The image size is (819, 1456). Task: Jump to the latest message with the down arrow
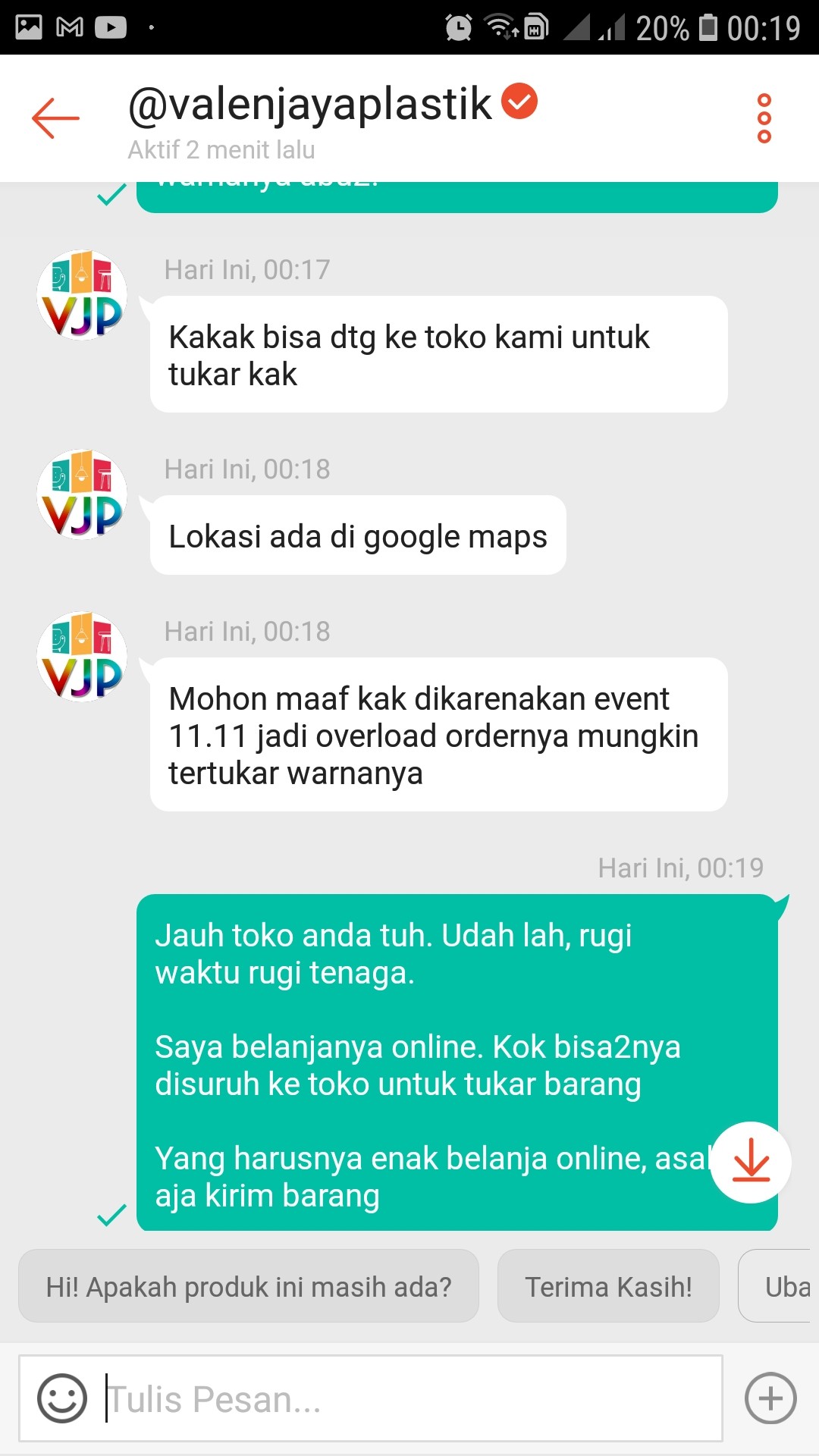point(751,1162)
